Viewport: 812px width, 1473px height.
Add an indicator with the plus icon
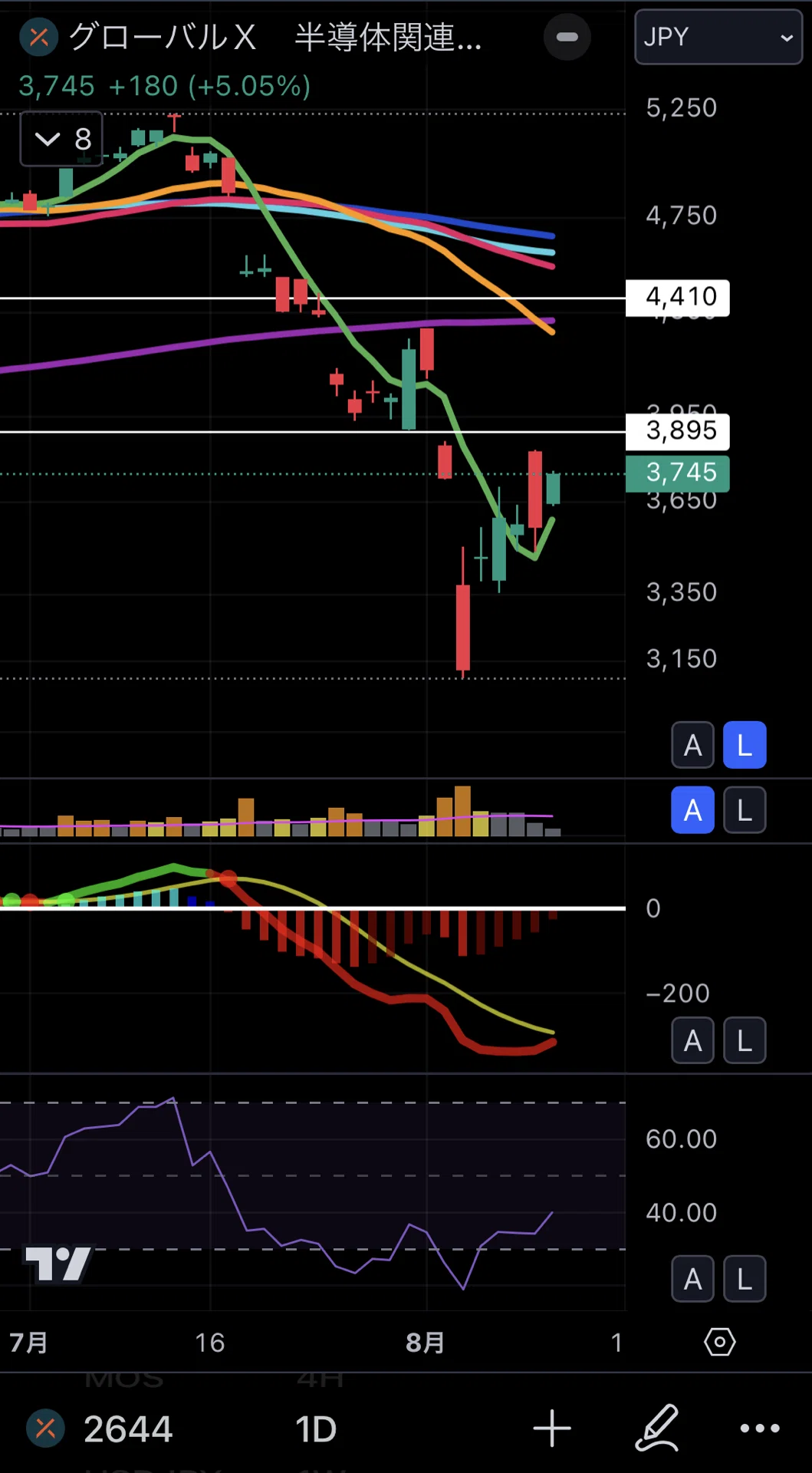[x=552, y=1429]
